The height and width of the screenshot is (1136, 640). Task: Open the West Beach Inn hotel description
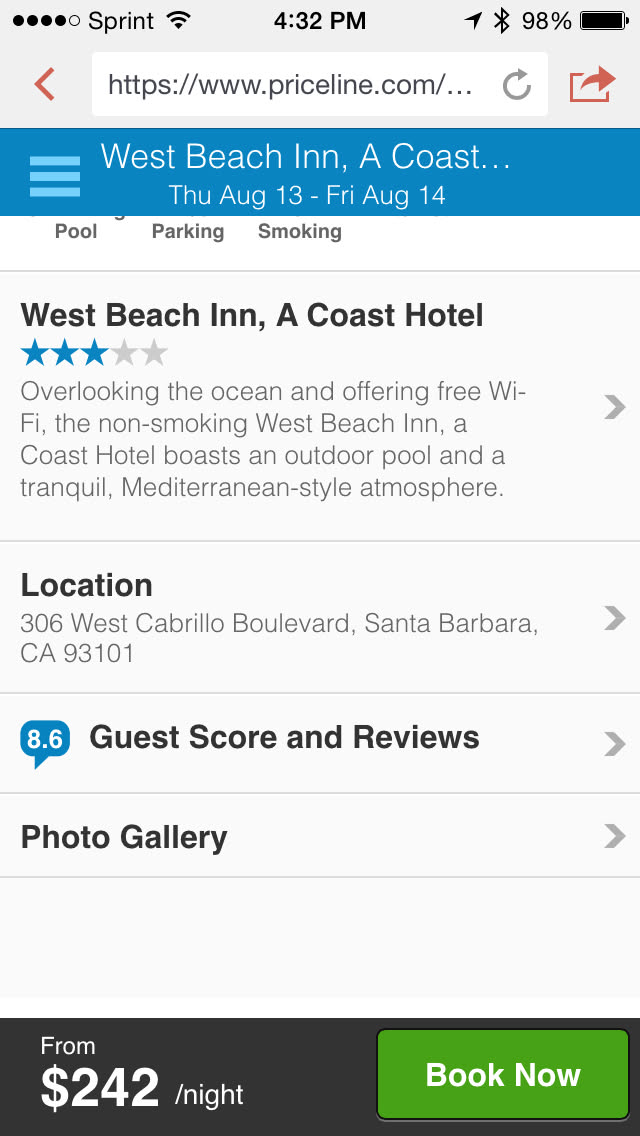pos(320,405)
